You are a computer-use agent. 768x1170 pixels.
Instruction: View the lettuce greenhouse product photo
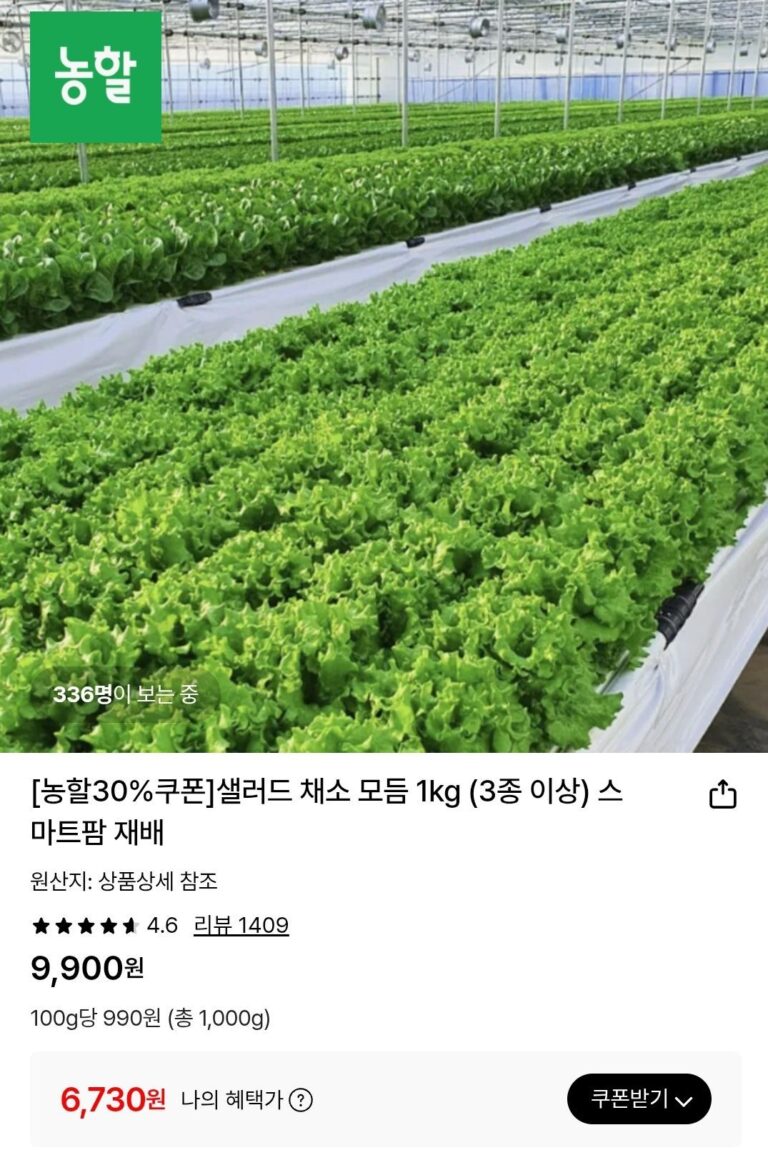(x=384, y=400)
